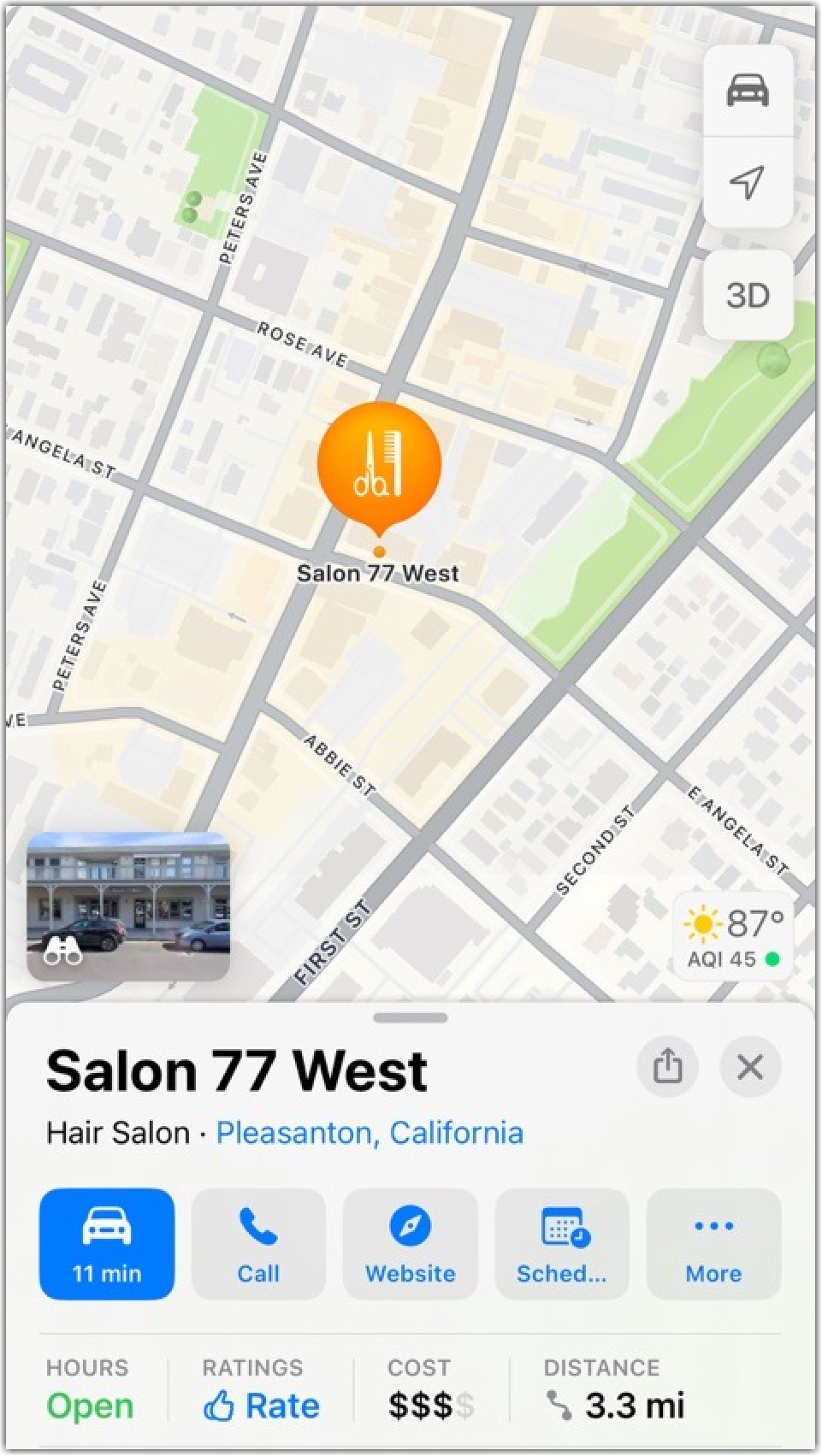This screenshot has height=1456, width=822.
Task: Share the Salon 77 West location
Action: (x=667, y=1067)
